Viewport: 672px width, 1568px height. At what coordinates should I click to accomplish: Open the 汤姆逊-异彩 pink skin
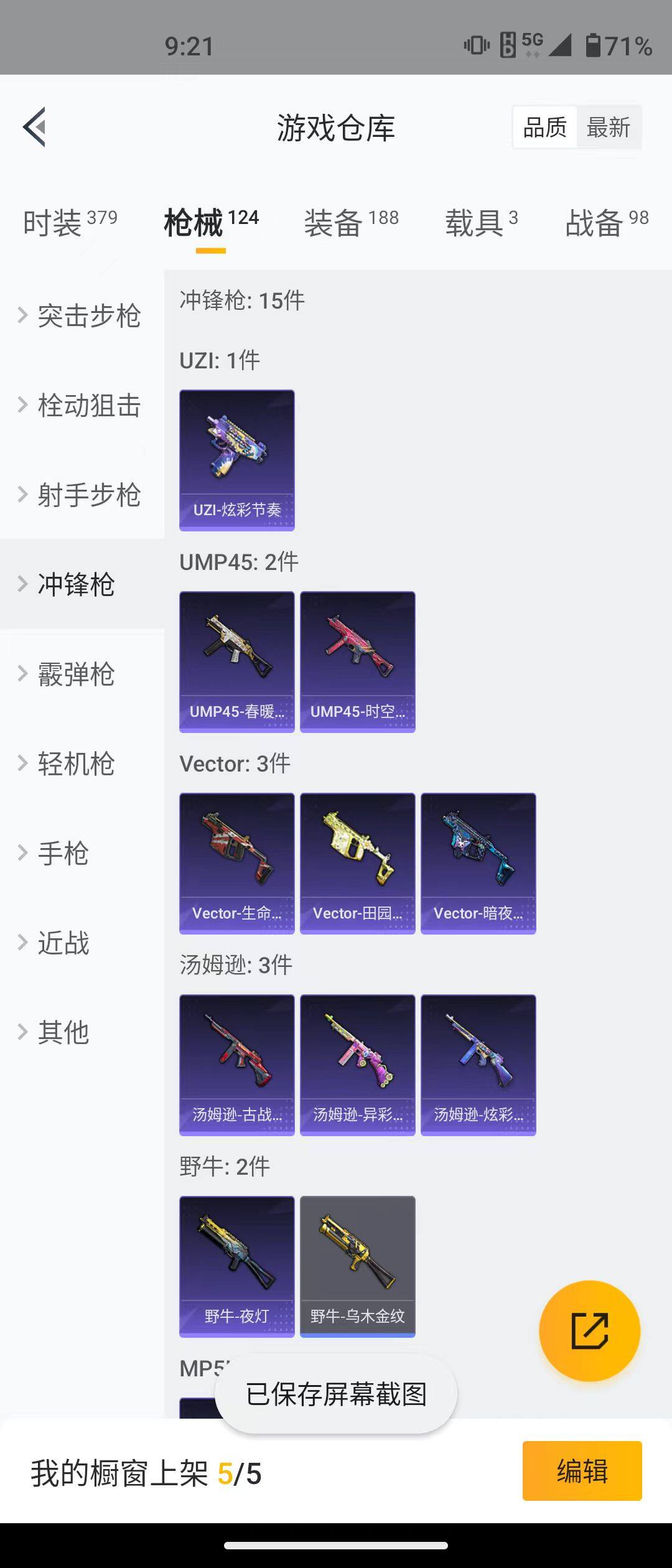pyautogui.click(x=357, y=1064)
